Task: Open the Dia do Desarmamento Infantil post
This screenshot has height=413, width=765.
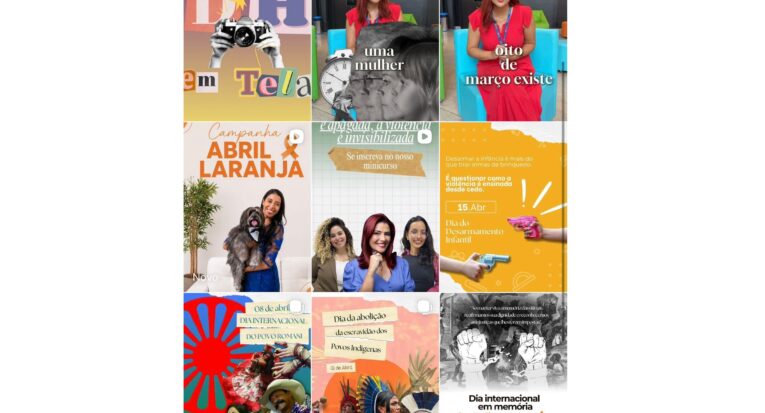Action: click(x=503, y=207)
